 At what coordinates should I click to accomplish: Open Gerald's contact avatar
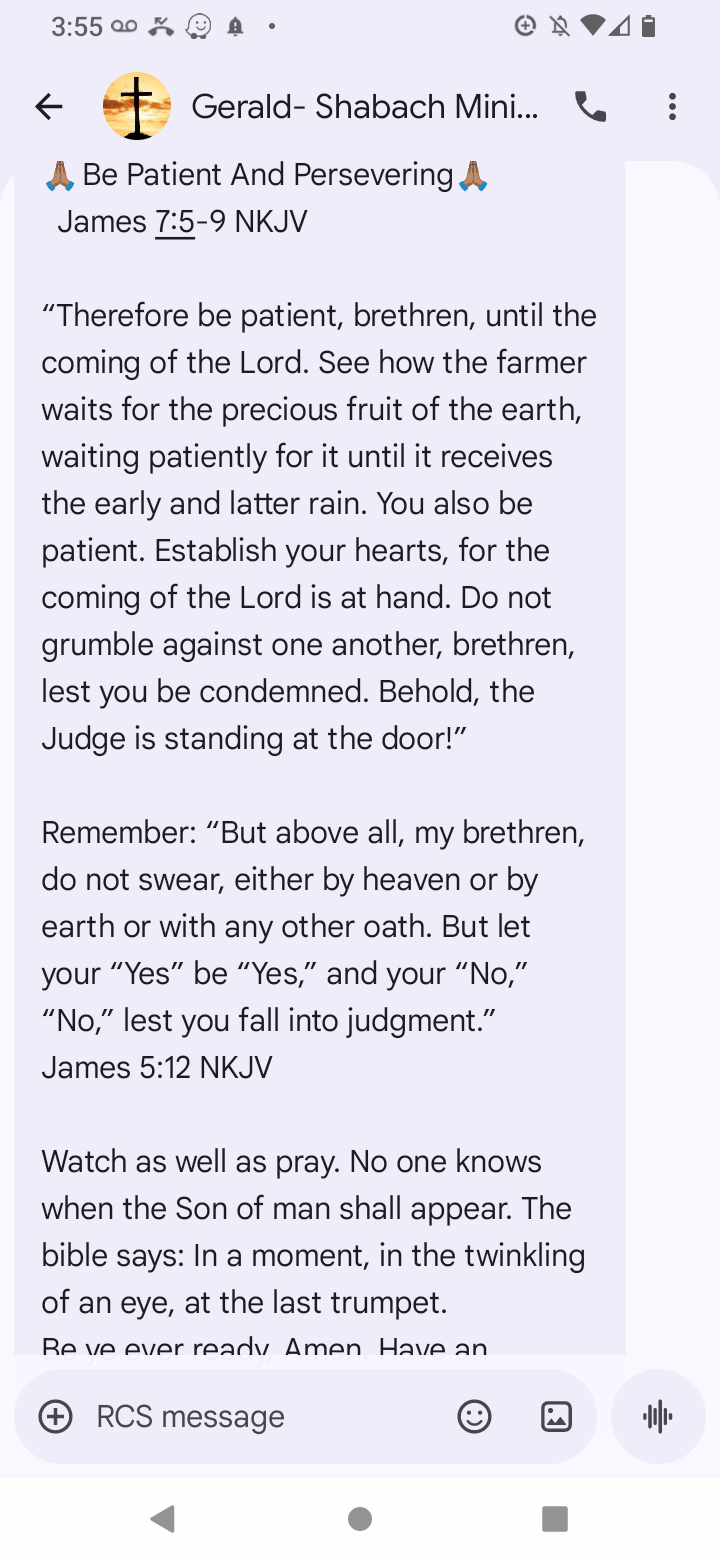137,107
